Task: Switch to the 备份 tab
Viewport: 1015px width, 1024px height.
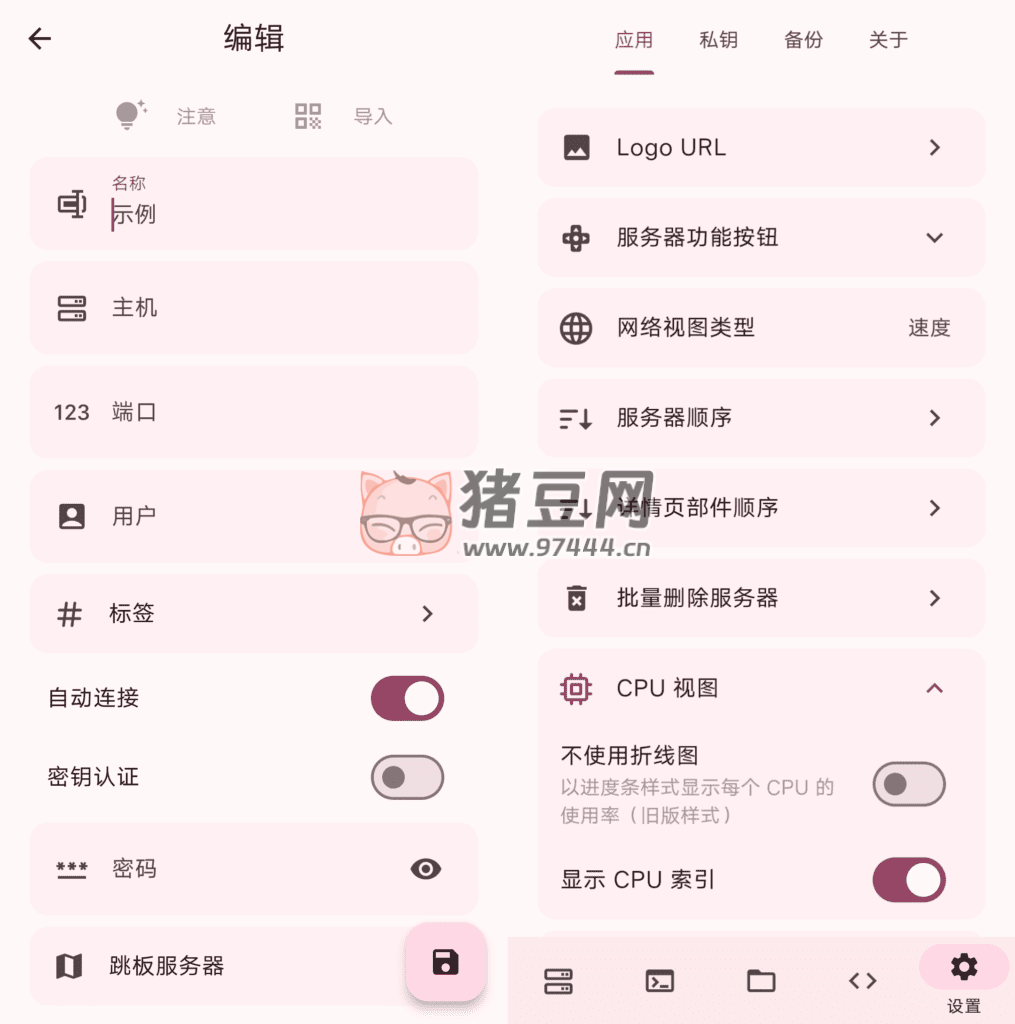Action: click(803, 40)
